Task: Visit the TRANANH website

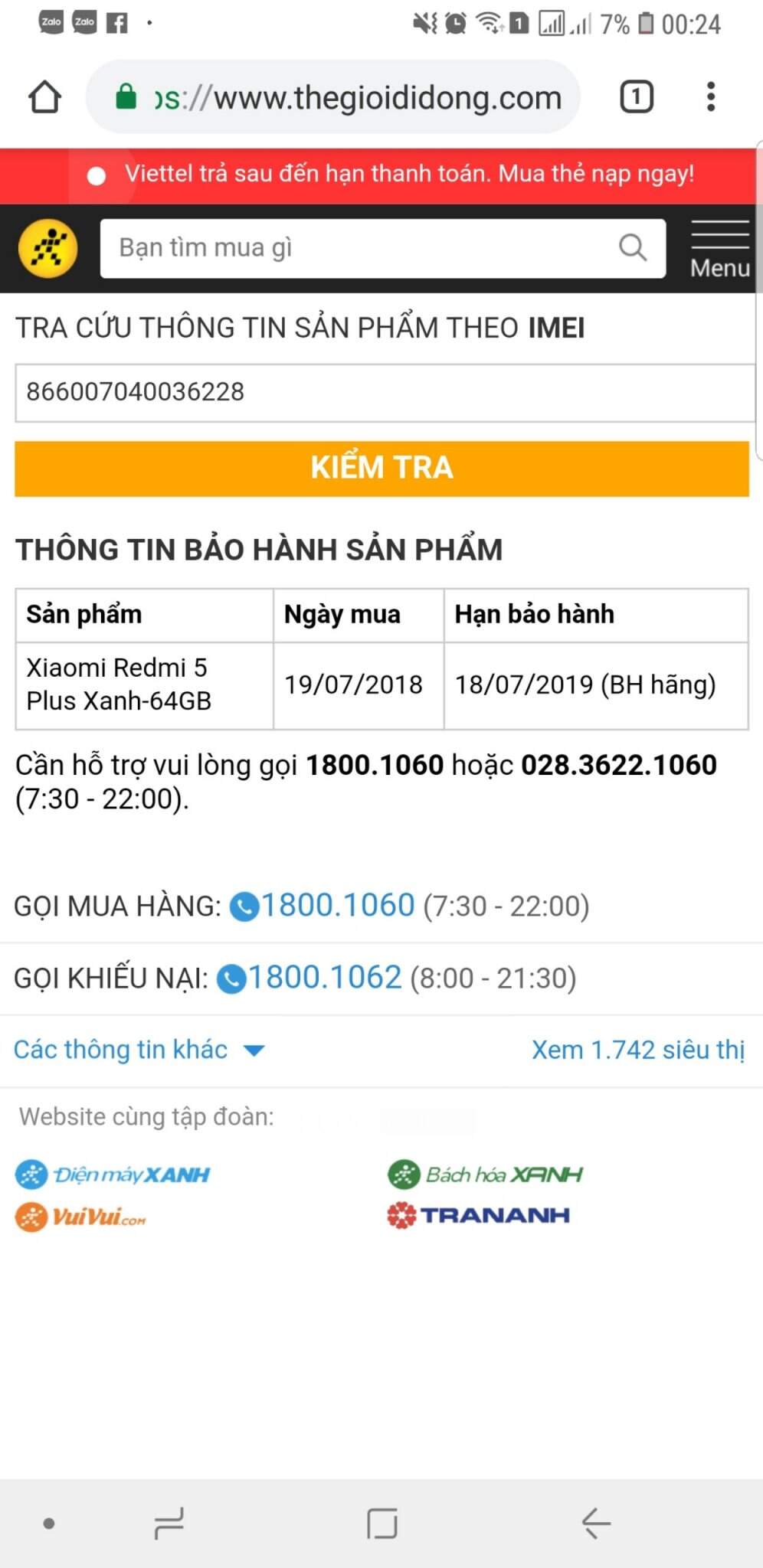Action: point(479,1215)
